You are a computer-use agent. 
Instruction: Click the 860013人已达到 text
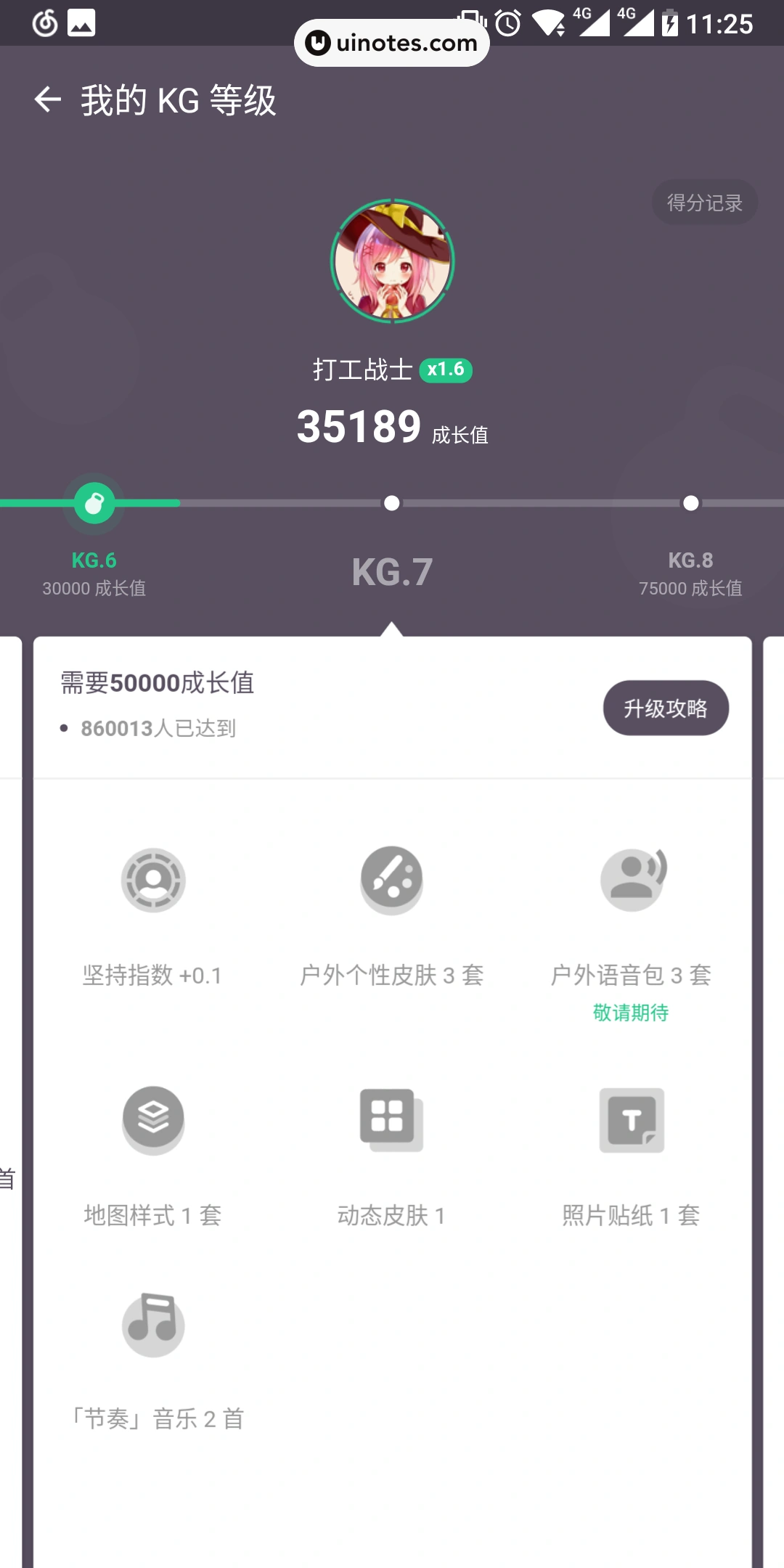coord(158,728)
